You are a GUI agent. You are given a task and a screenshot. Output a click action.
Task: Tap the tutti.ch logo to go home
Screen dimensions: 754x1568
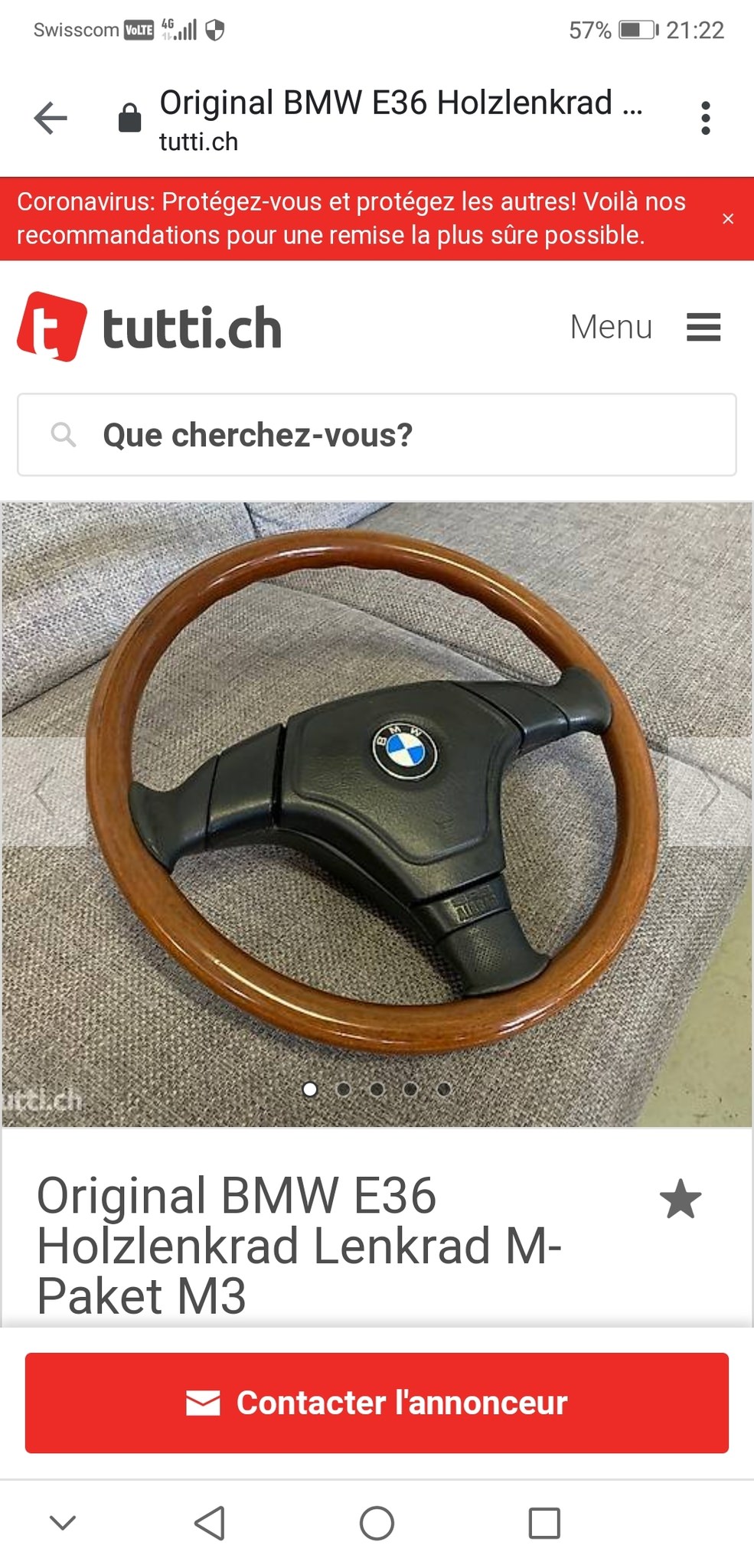coord(150,327)
